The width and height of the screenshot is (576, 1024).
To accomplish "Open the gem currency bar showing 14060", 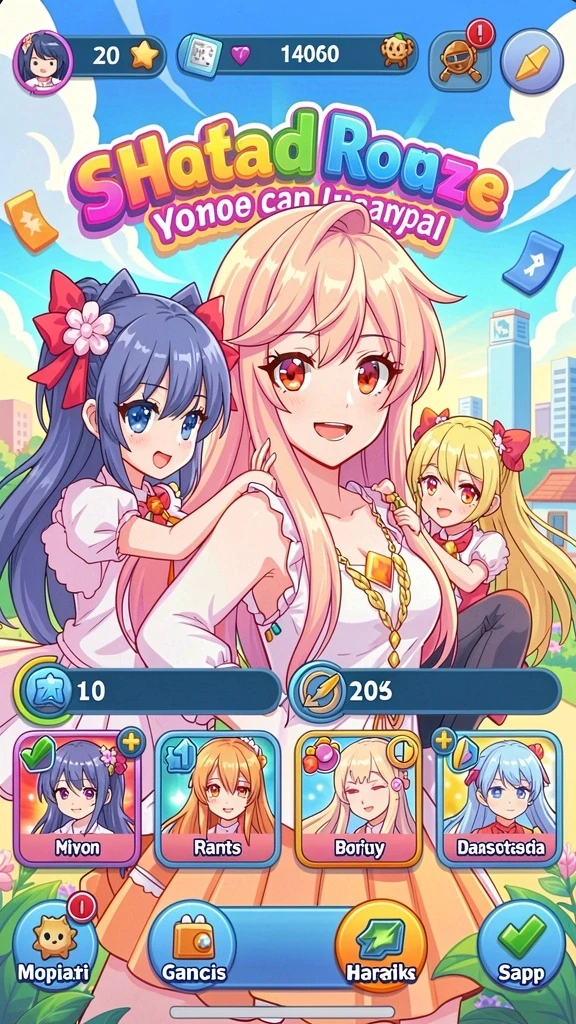I will click(x=298, y=54).
